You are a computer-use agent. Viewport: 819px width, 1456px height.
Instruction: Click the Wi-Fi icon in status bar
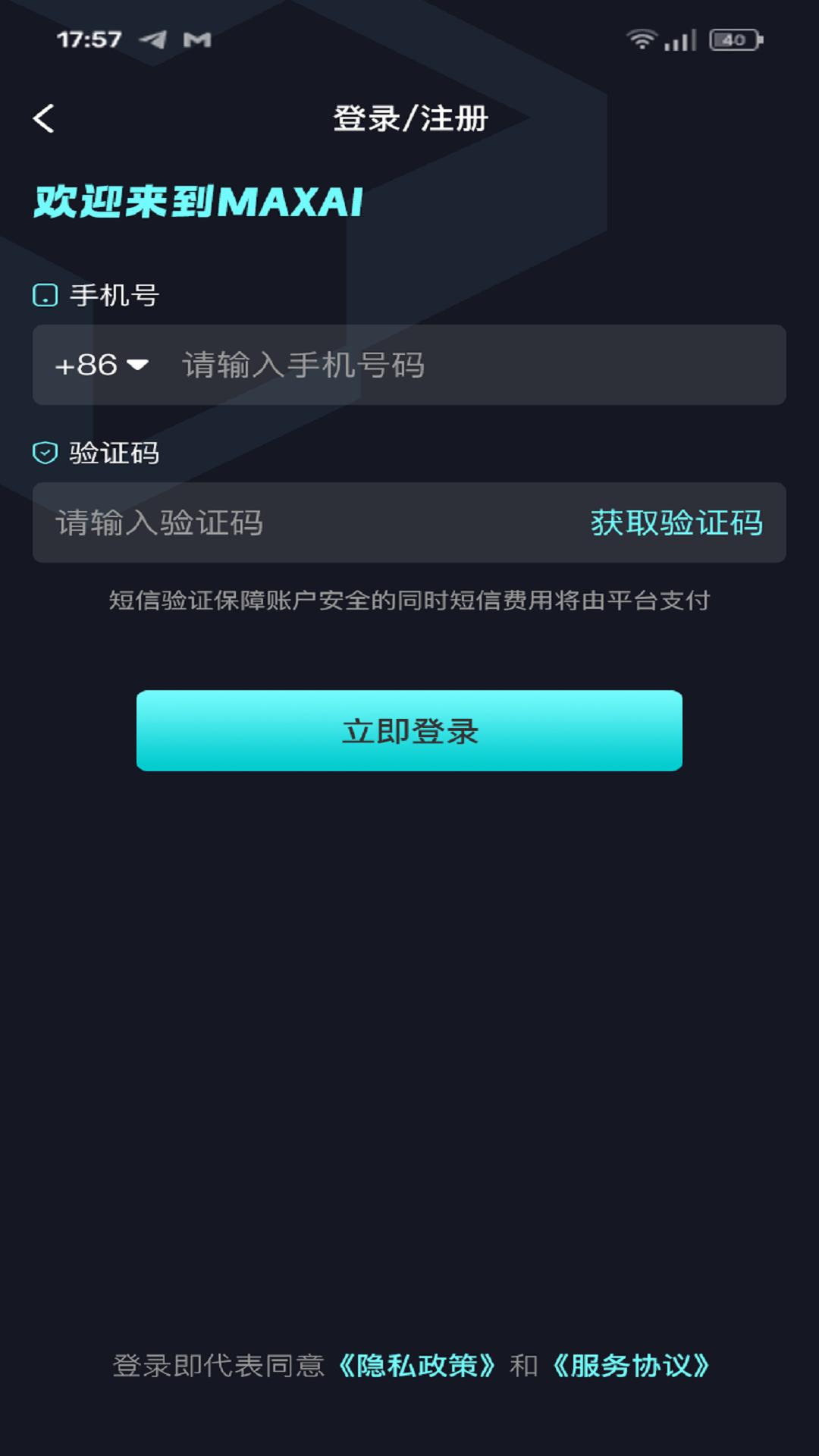[643, 39]
